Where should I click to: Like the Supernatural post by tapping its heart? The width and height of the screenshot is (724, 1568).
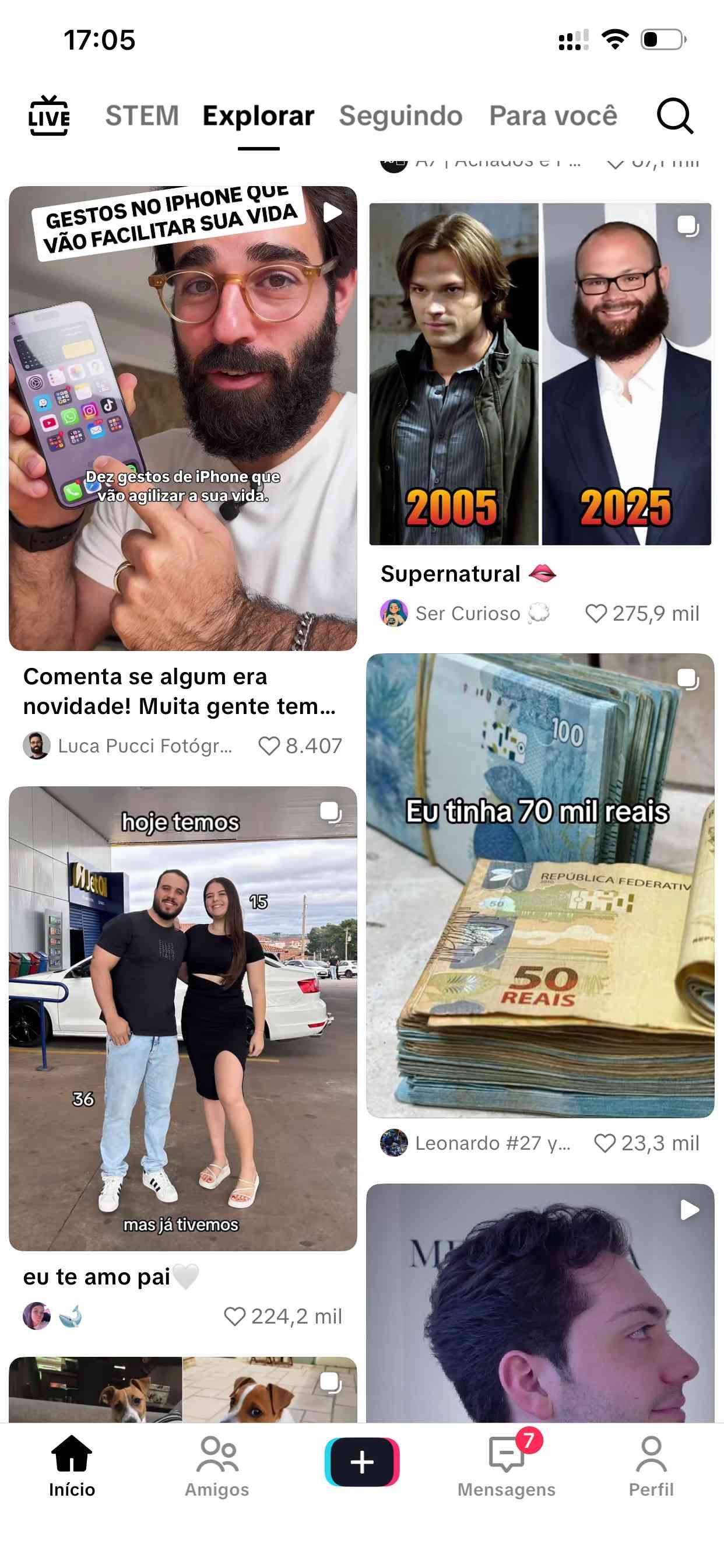[596, 613]
